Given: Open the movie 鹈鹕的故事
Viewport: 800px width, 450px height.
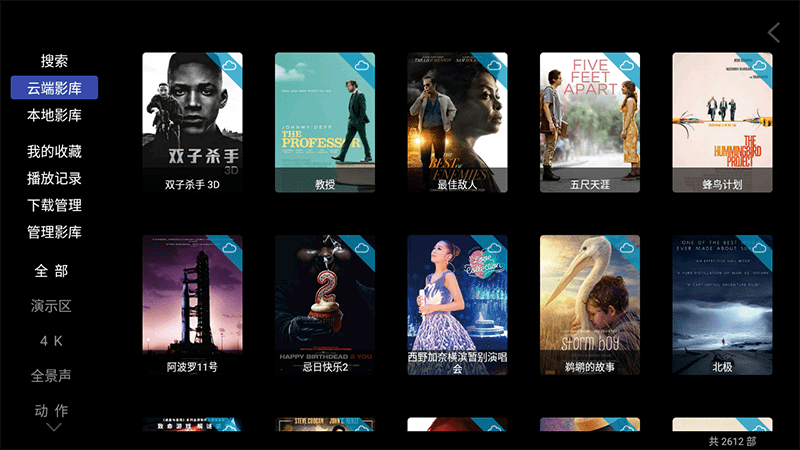Looking at the screenshot, I should click(x=590, y=305).
